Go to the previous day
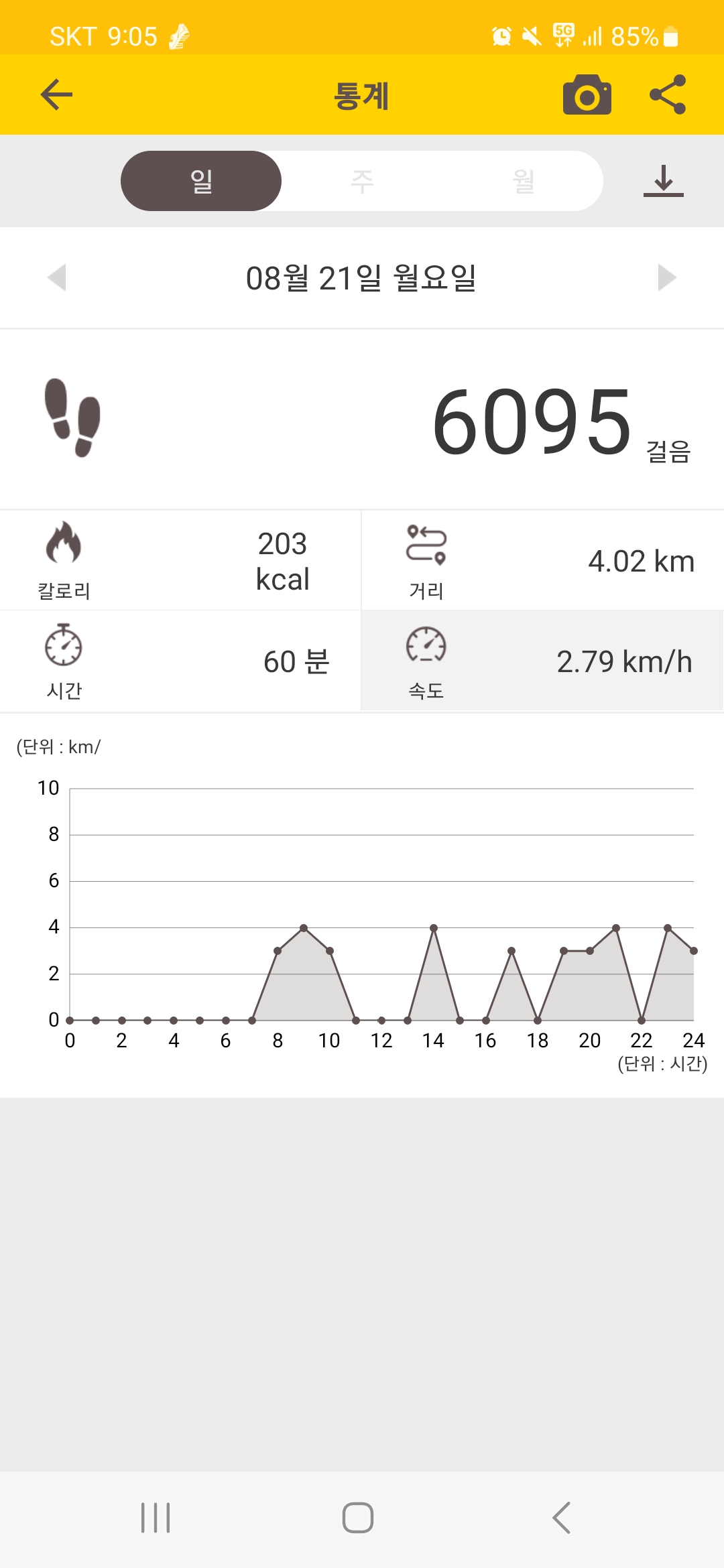The image size is (724, 1568). tap(57, 277)
